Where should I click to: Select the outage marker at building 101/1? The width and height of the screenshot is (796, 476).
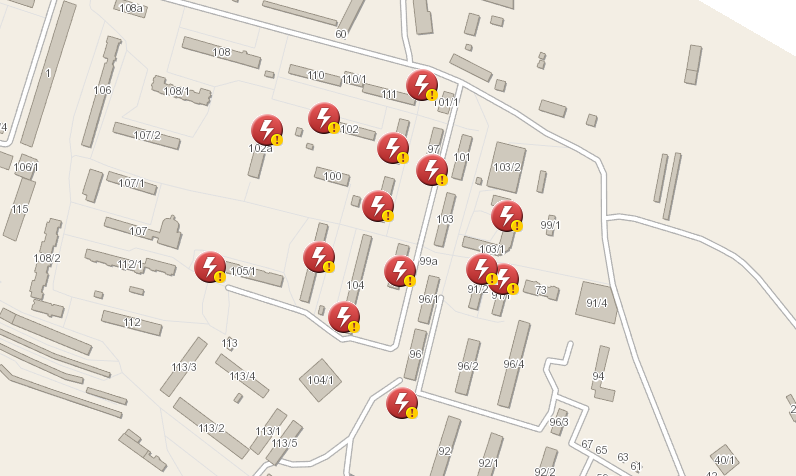421,85
